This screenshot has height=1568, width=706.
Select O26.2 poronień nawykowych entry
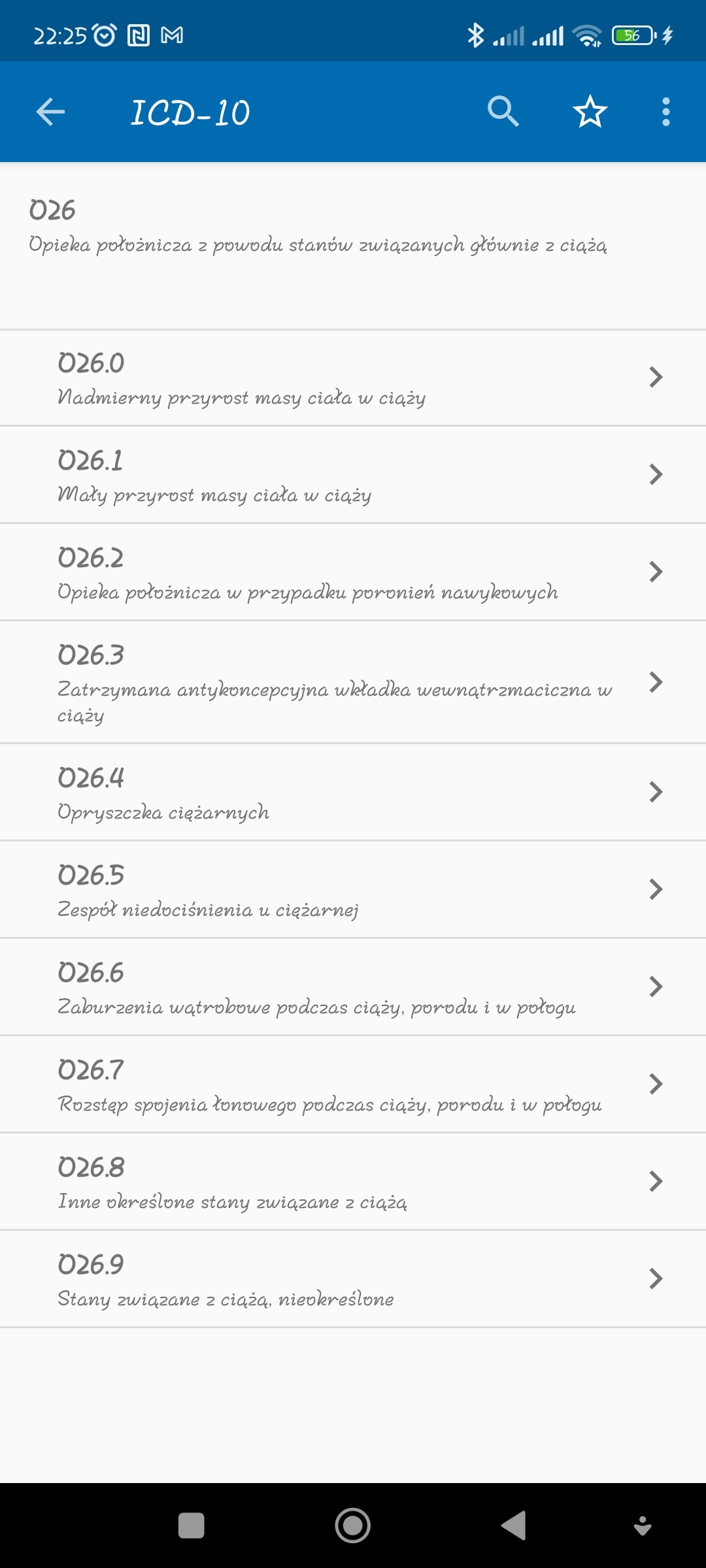[x=353, y=572]
